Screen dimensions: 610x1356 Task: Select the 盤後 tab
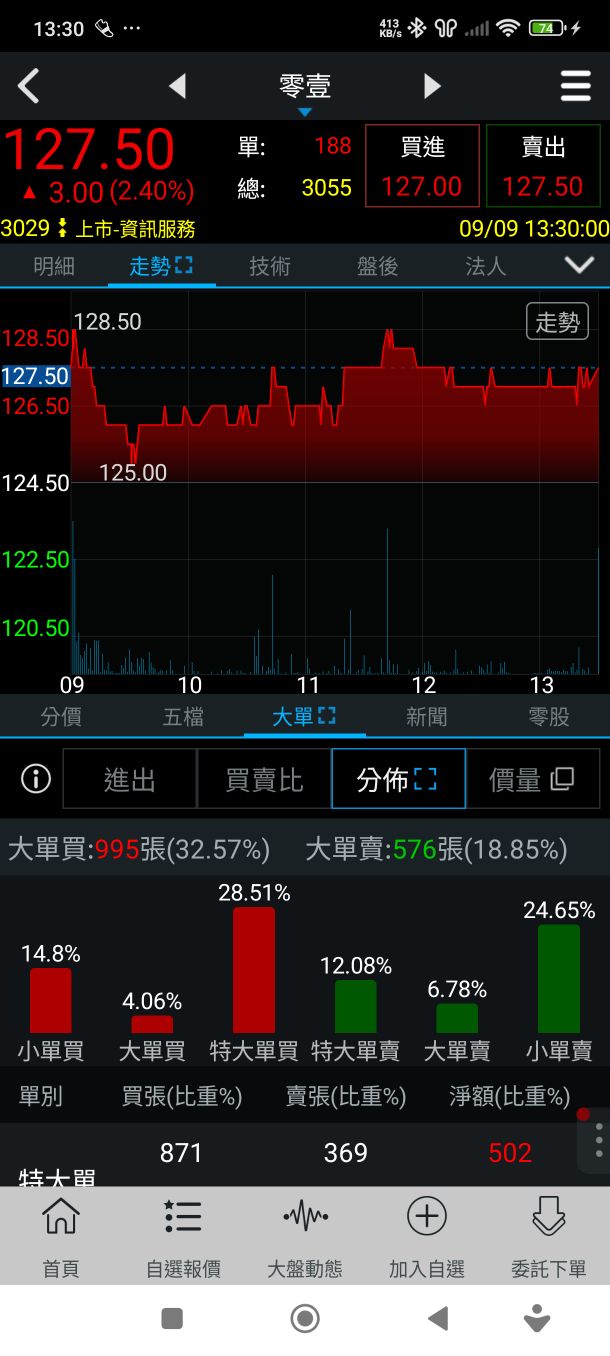tap(377, 266)
